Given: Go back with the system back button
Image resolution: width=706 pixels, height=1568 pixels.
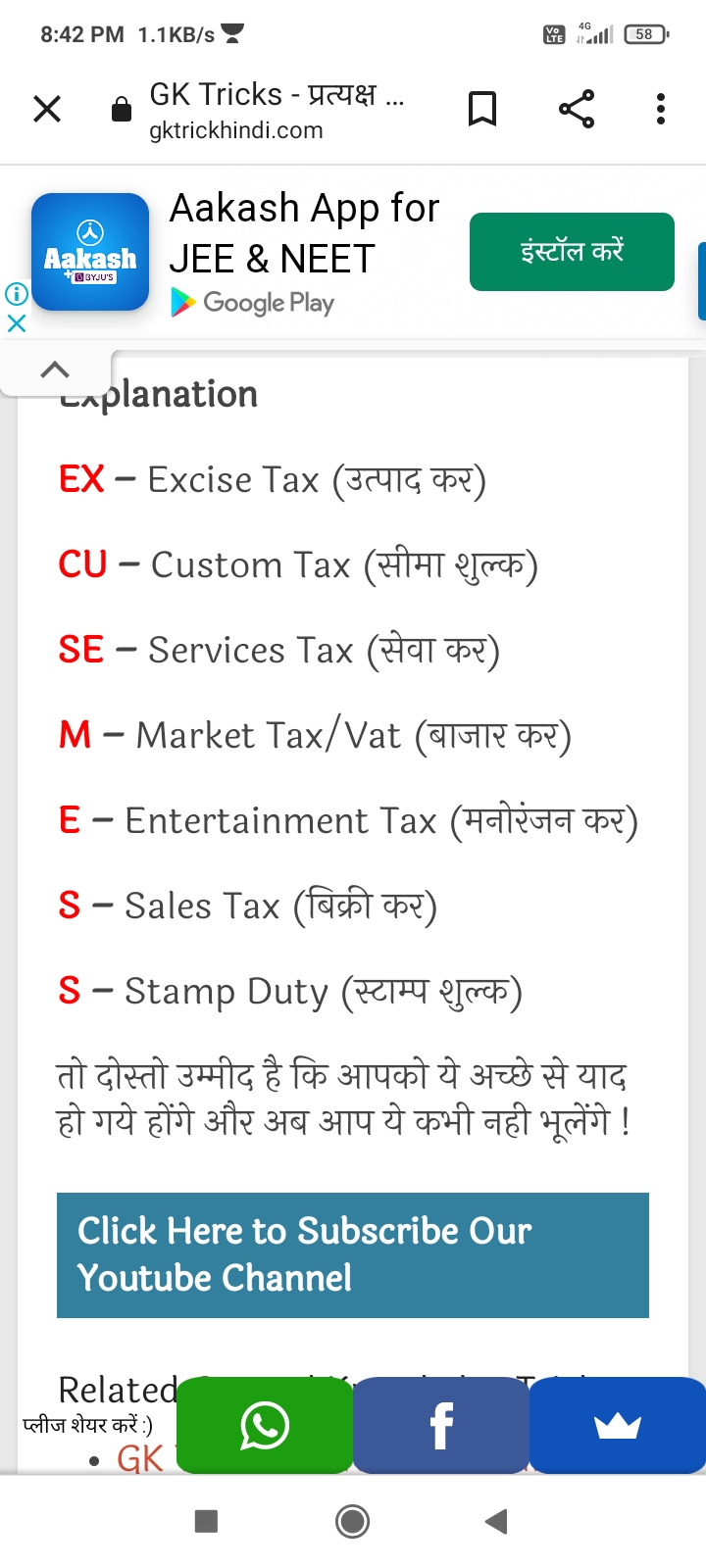Looking at the screenshot, I should (x=497, y=1521).
